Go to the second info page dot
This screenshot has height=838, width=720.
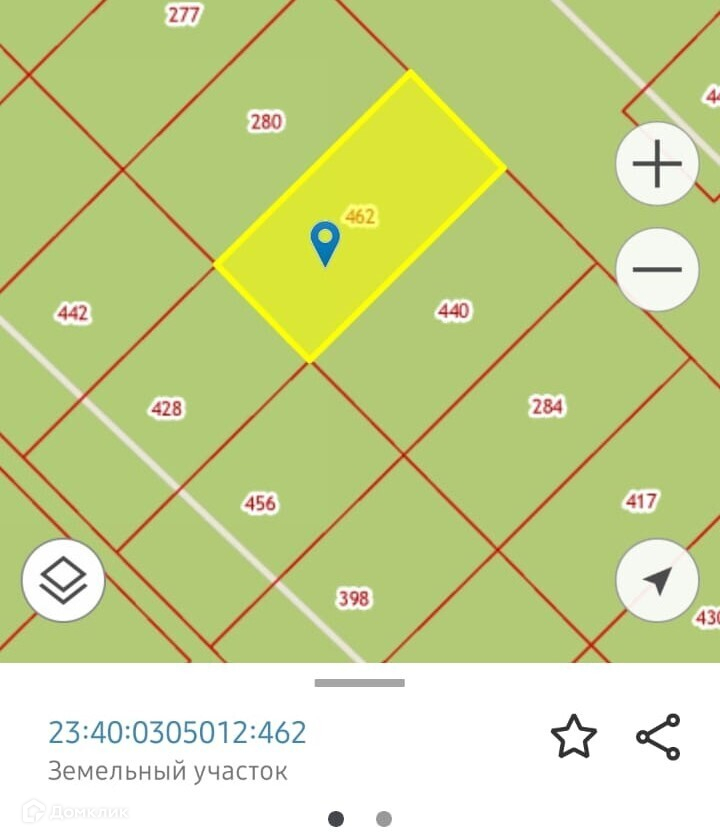pos(384,819)
